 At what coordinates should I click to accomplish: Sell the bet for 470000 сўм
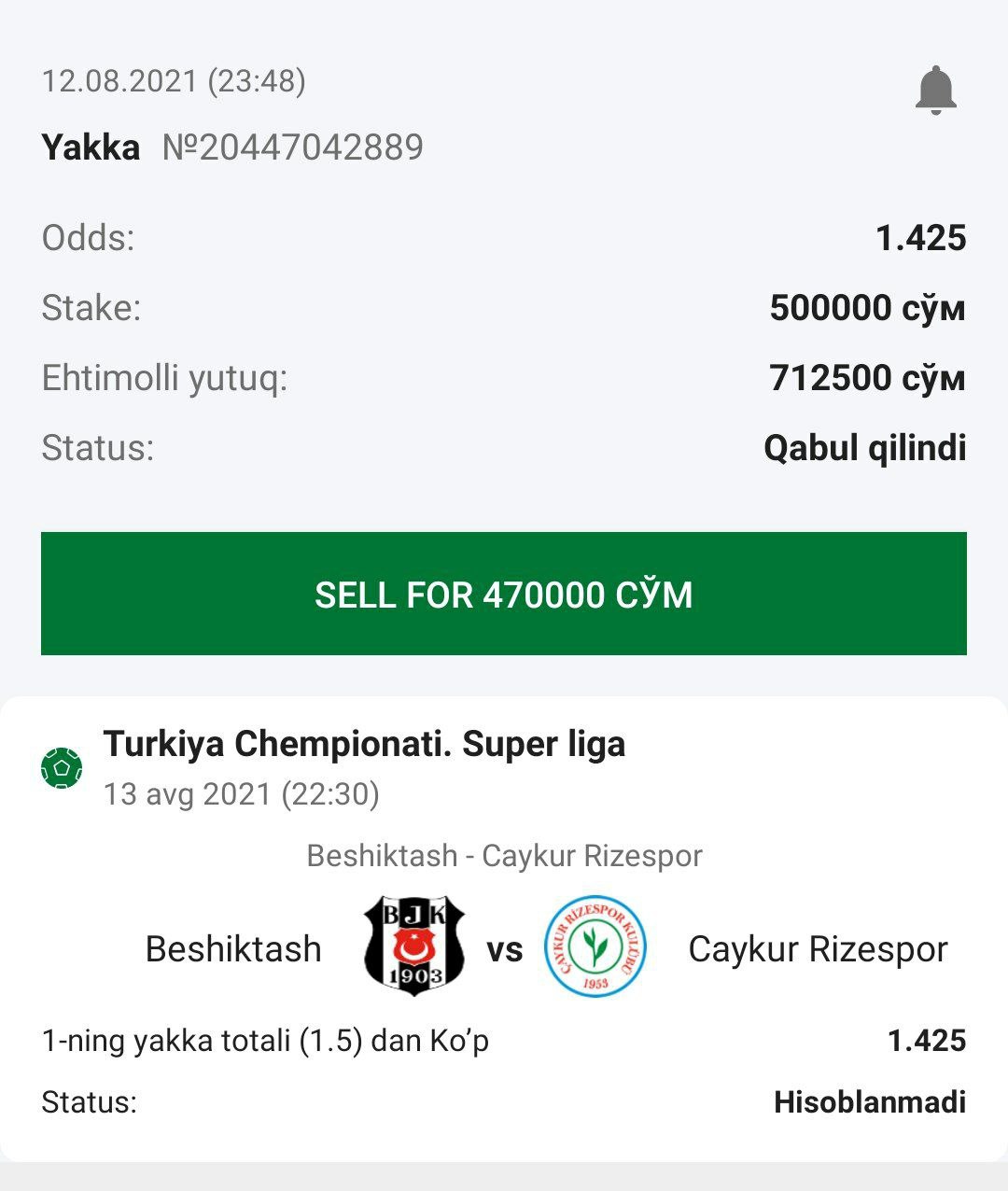click(x=504, y=594)
